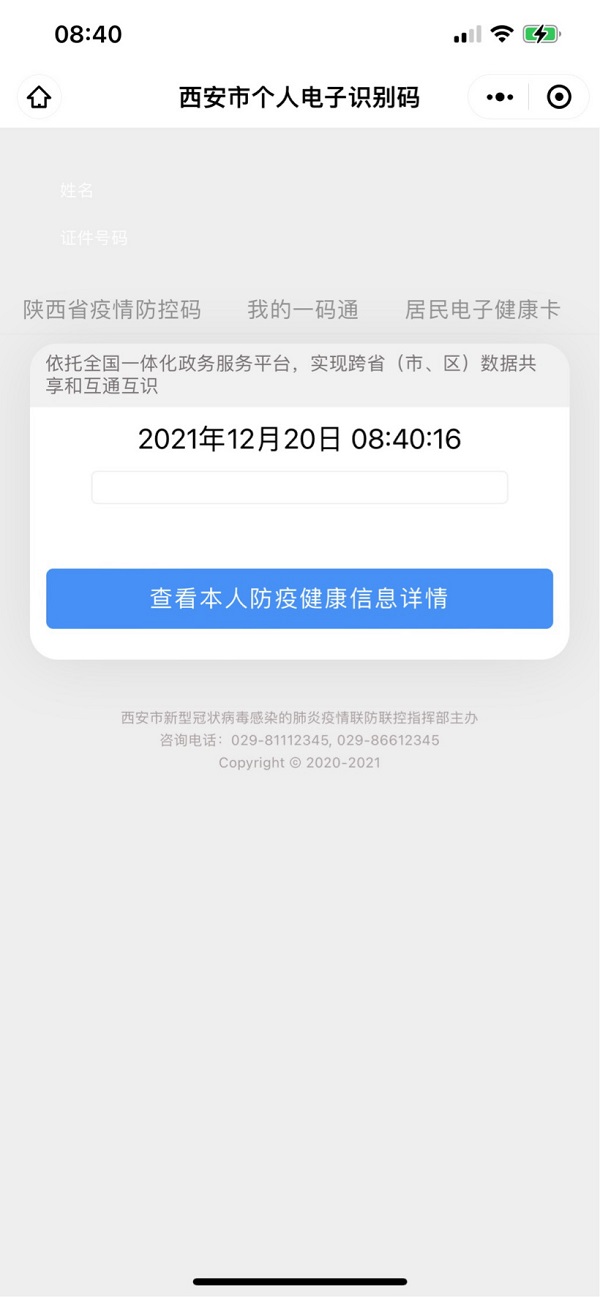Viewport: 600px width, 1297px height.
Task: Switch to the 陕西省疫情防控码 tab
Action: point(112,310)
